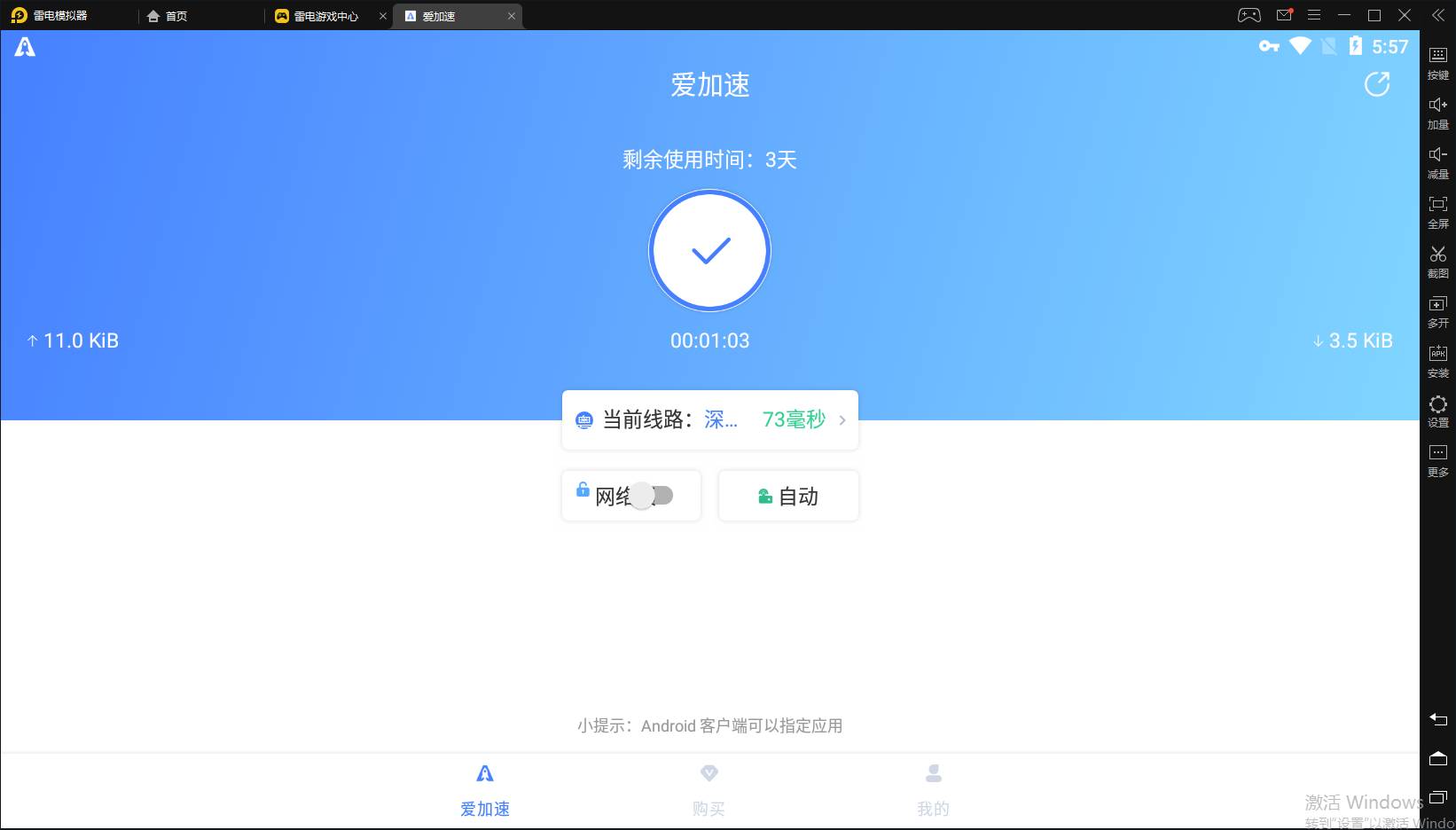Switch to the 爱加速 tab
1456x830 pixels.
pos(485,789)
